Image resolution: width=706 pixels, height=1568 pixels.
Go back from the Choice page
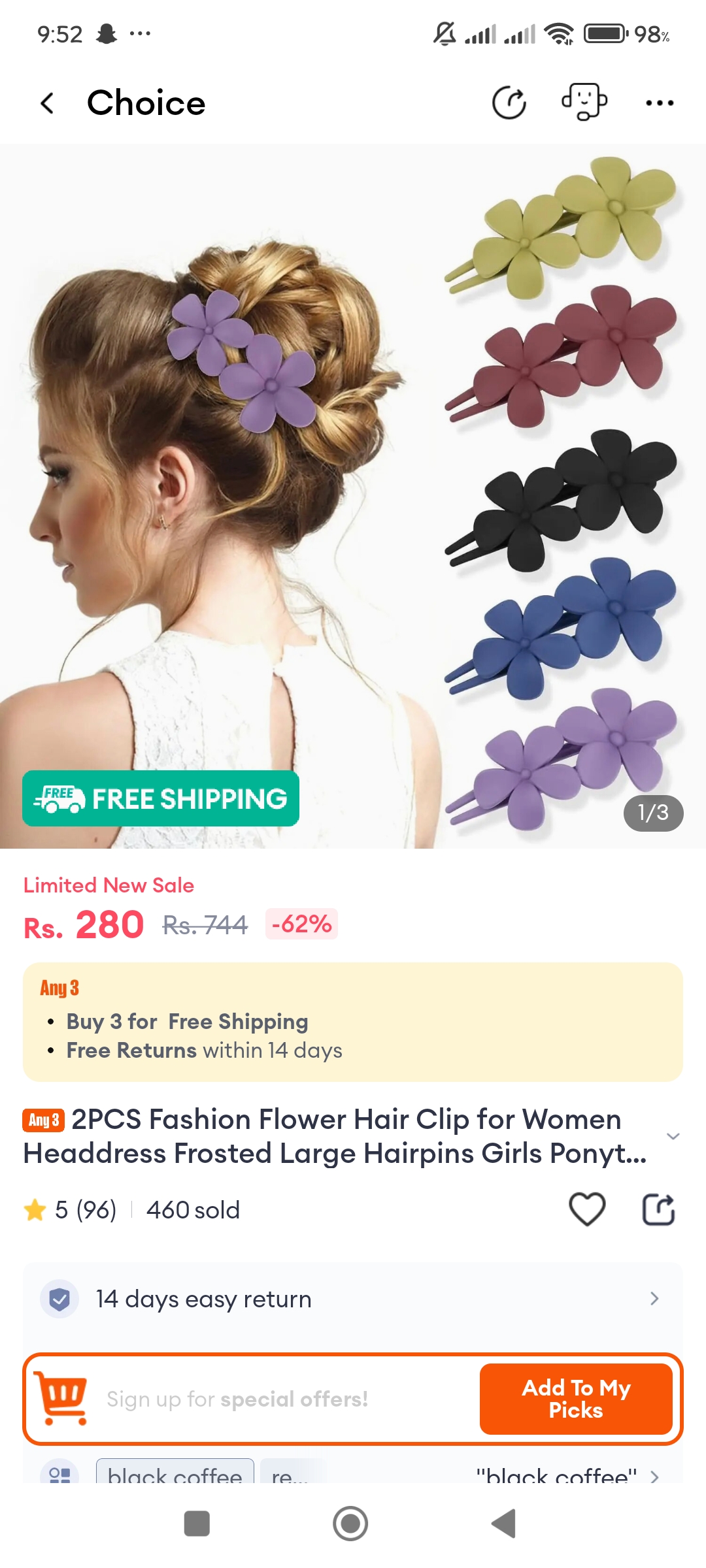click(47, 103)
